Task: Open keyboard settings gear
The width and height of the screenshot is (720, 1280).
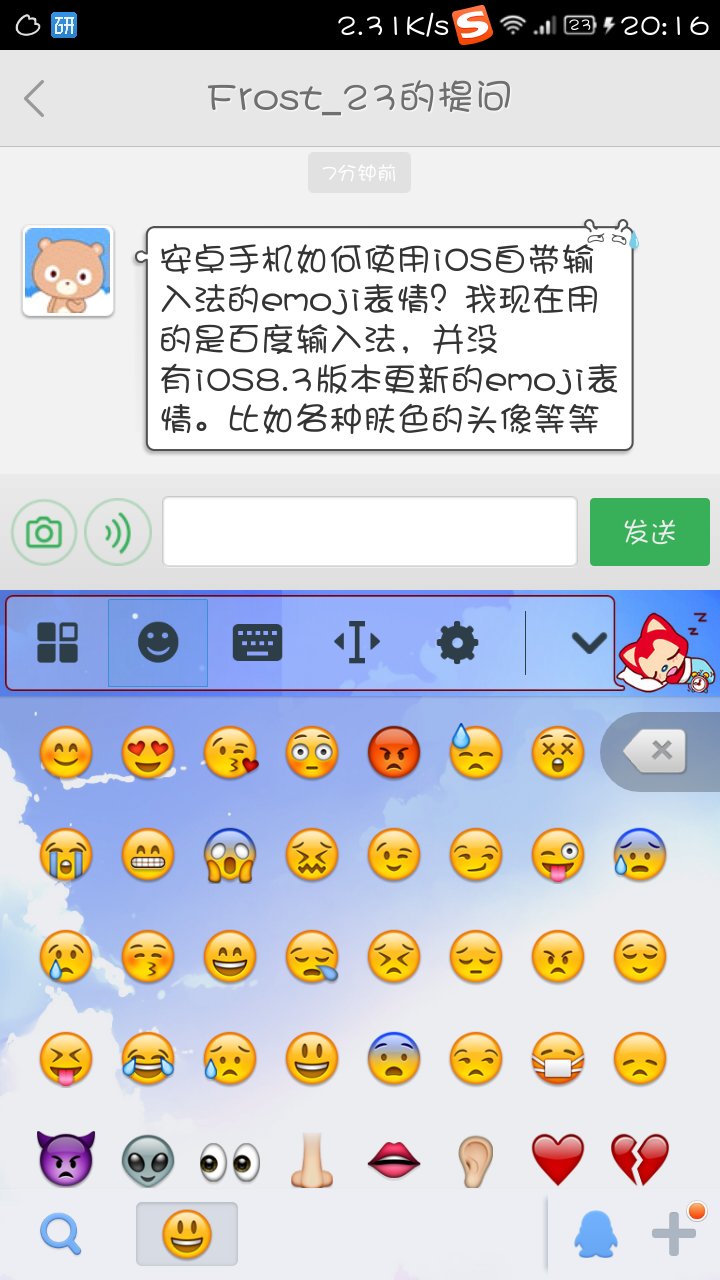Action: click(457, 643)
